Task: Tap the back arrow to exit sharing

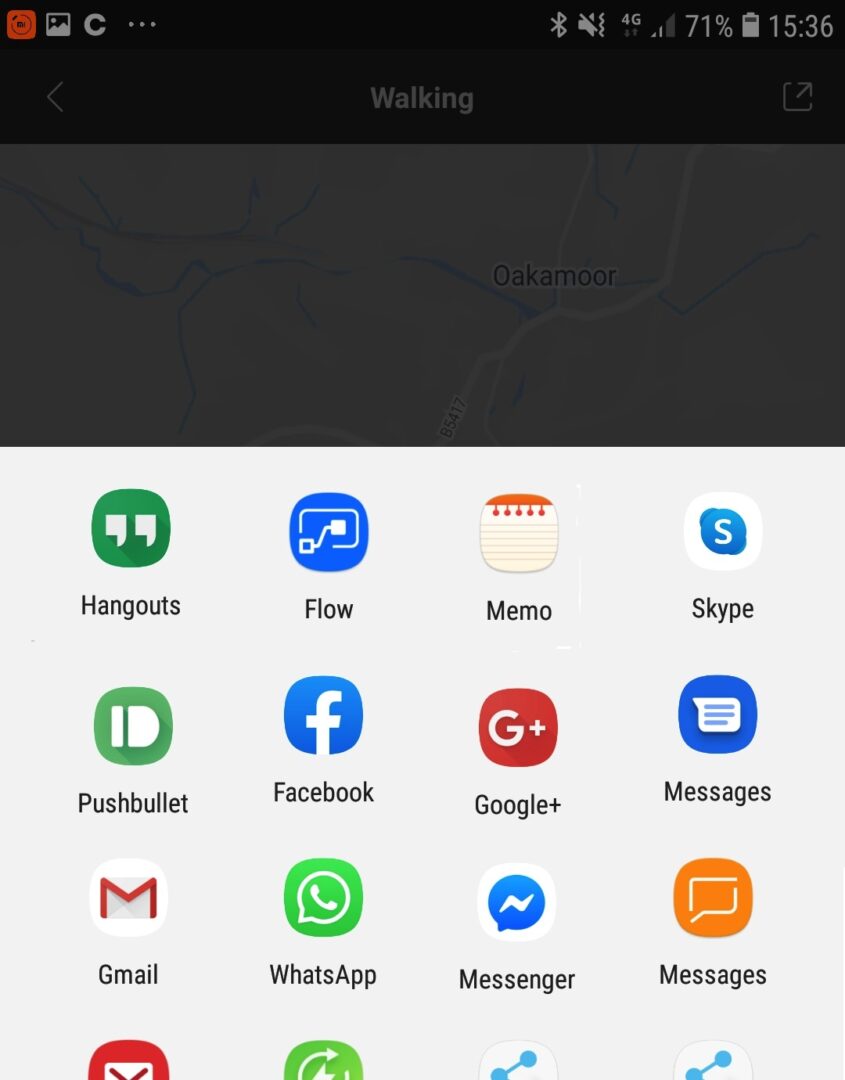Action: click(x=55, y=96)
